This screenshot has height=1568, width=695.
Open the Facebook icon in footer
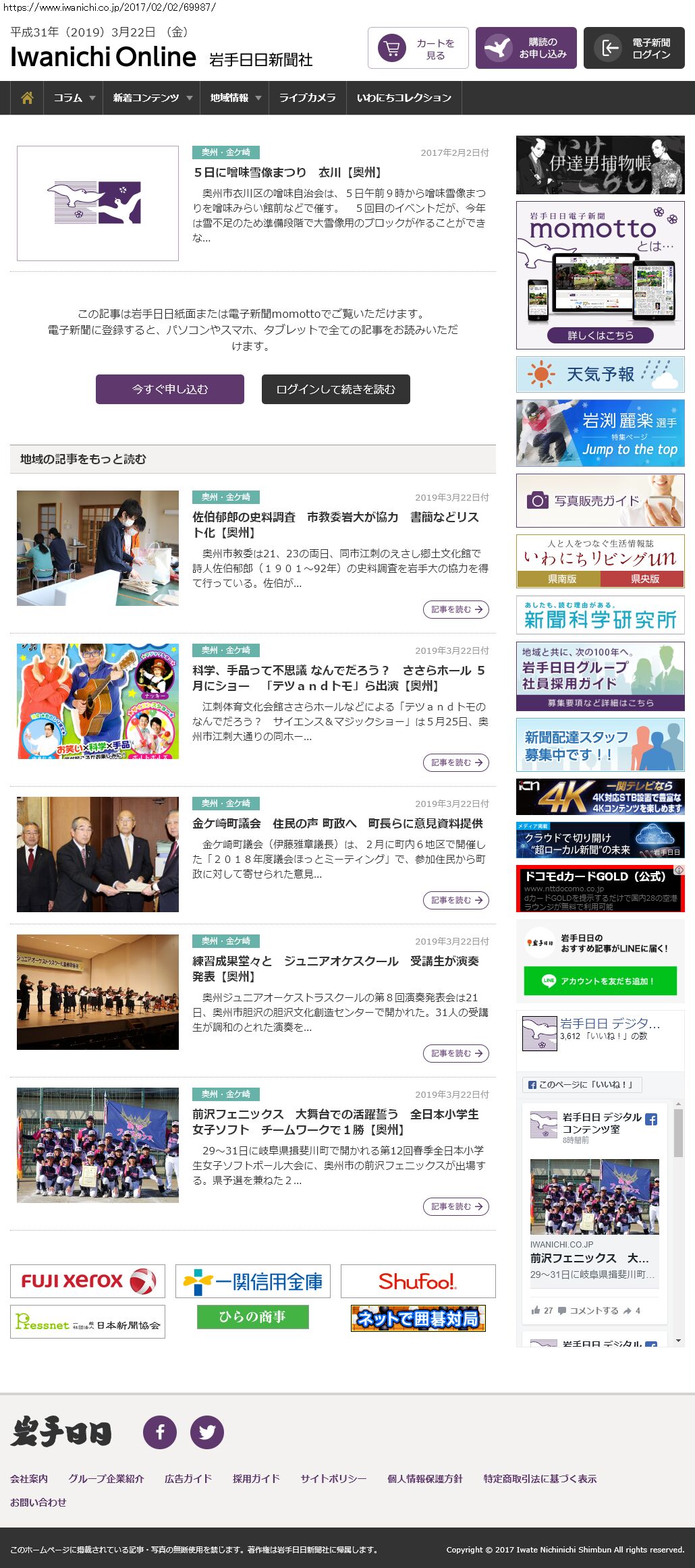coord(160,1432)
